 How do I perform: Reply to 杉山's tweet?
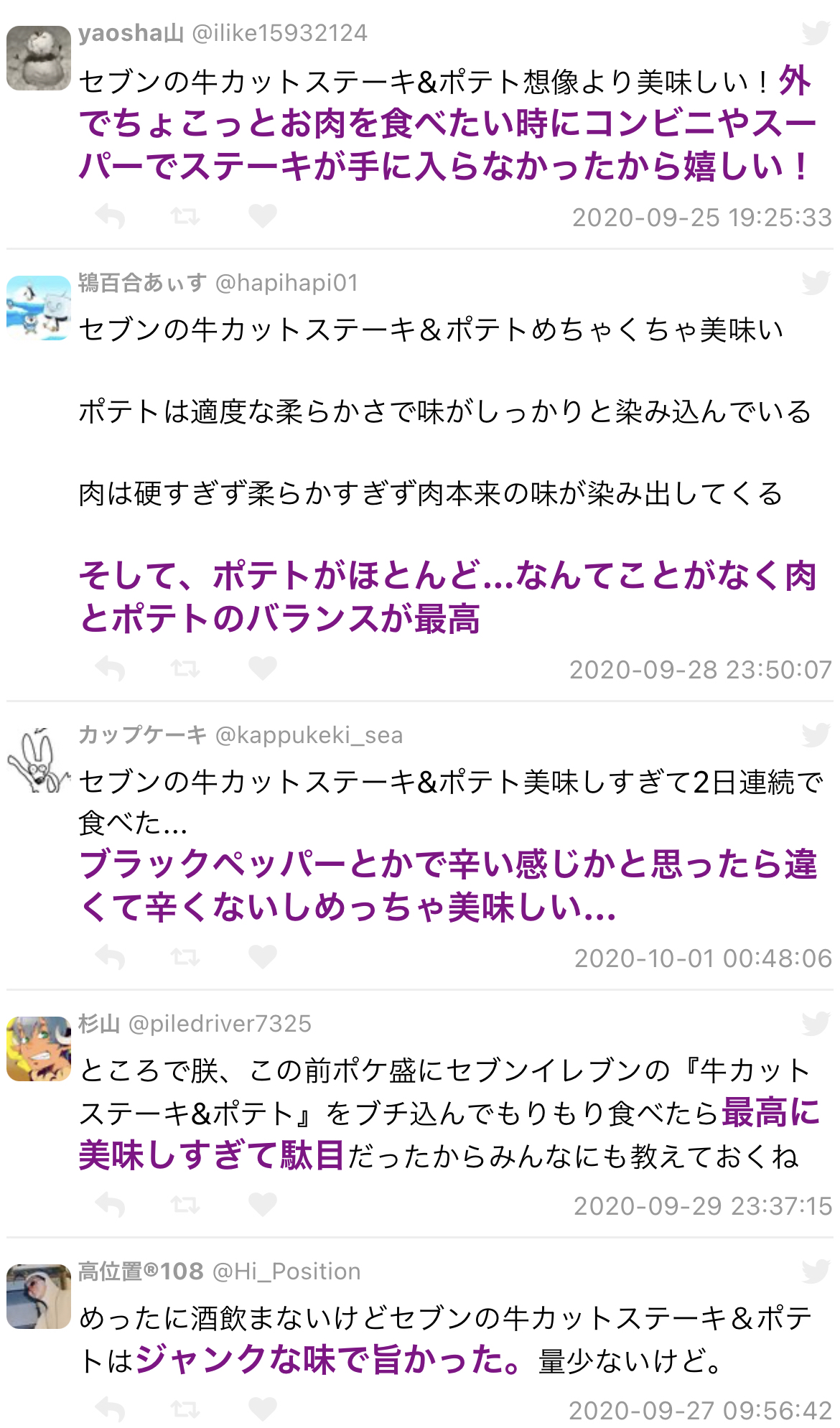pos(111,1204)
